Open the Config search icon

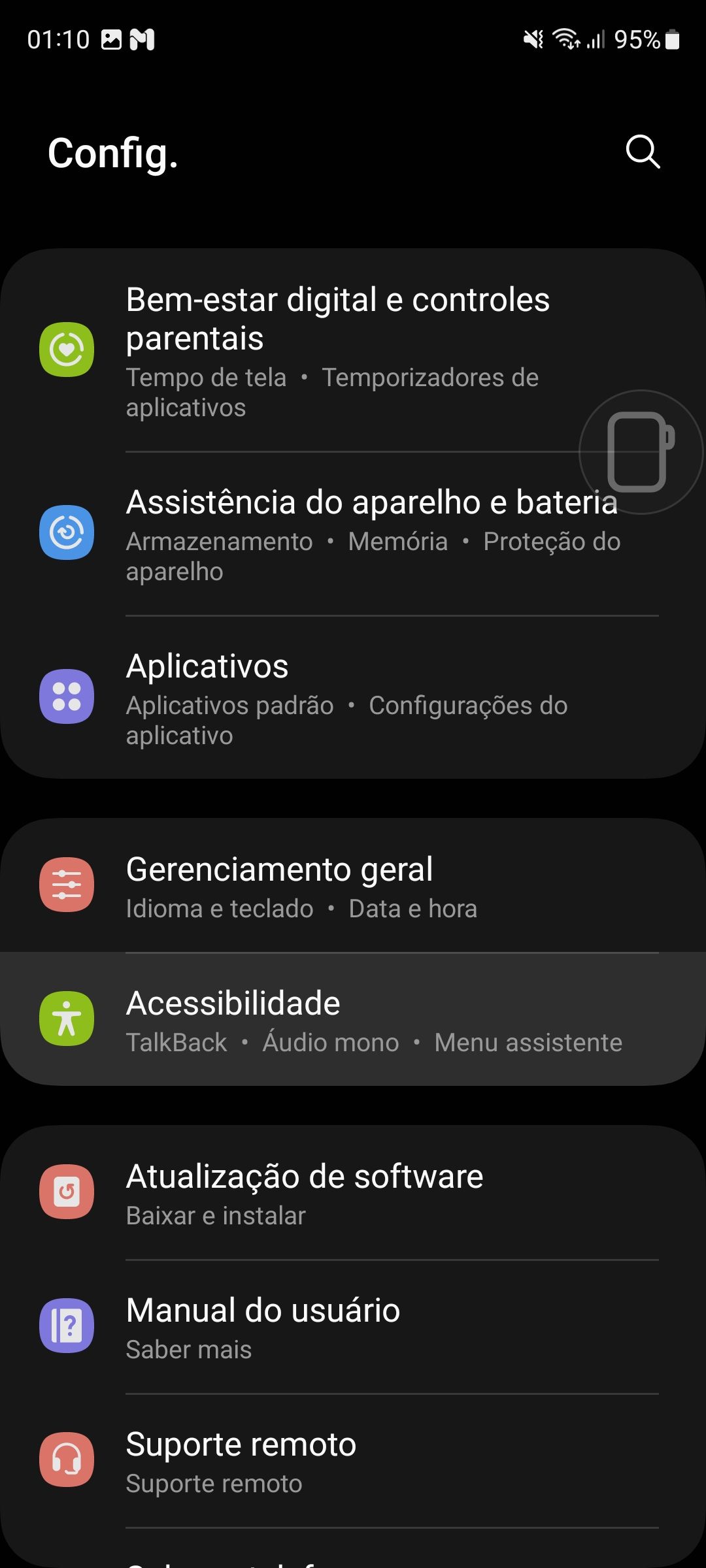tap(643, 153)
